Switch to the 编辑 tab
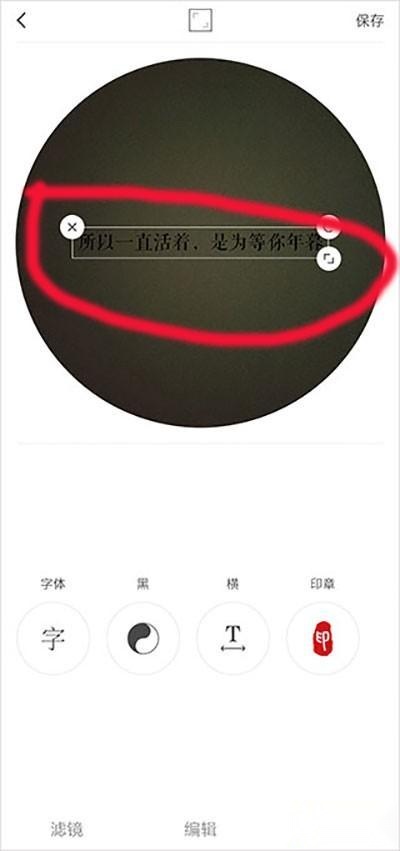400x851 pixels. point(200,829)
